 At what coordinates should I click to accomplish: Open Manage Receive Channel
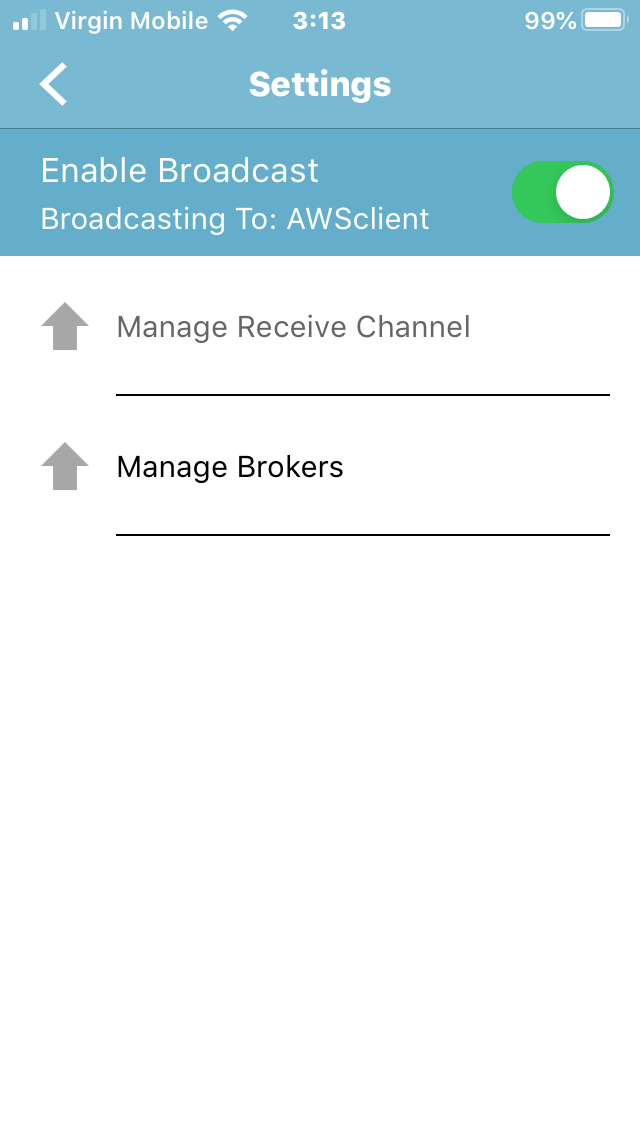click(x=293, y=327)
